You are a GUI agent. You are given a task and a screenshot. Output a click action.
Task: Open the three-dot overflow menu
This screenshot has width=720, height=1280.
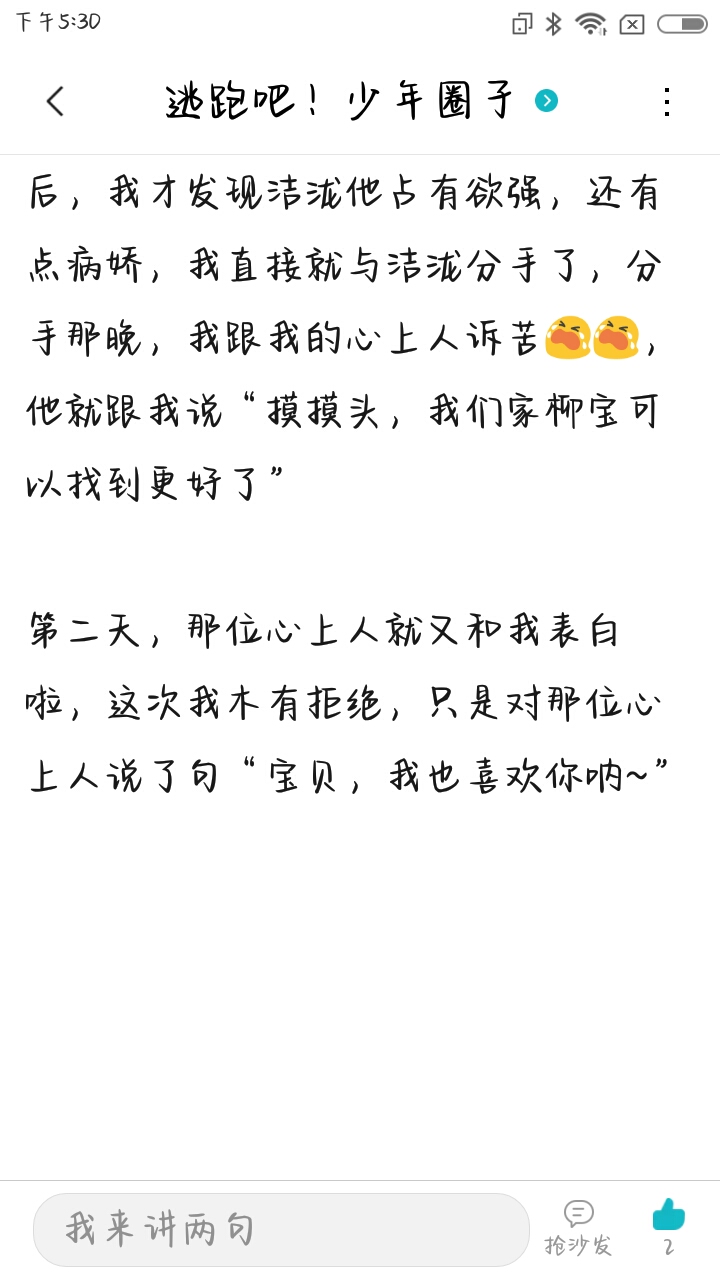667,101
